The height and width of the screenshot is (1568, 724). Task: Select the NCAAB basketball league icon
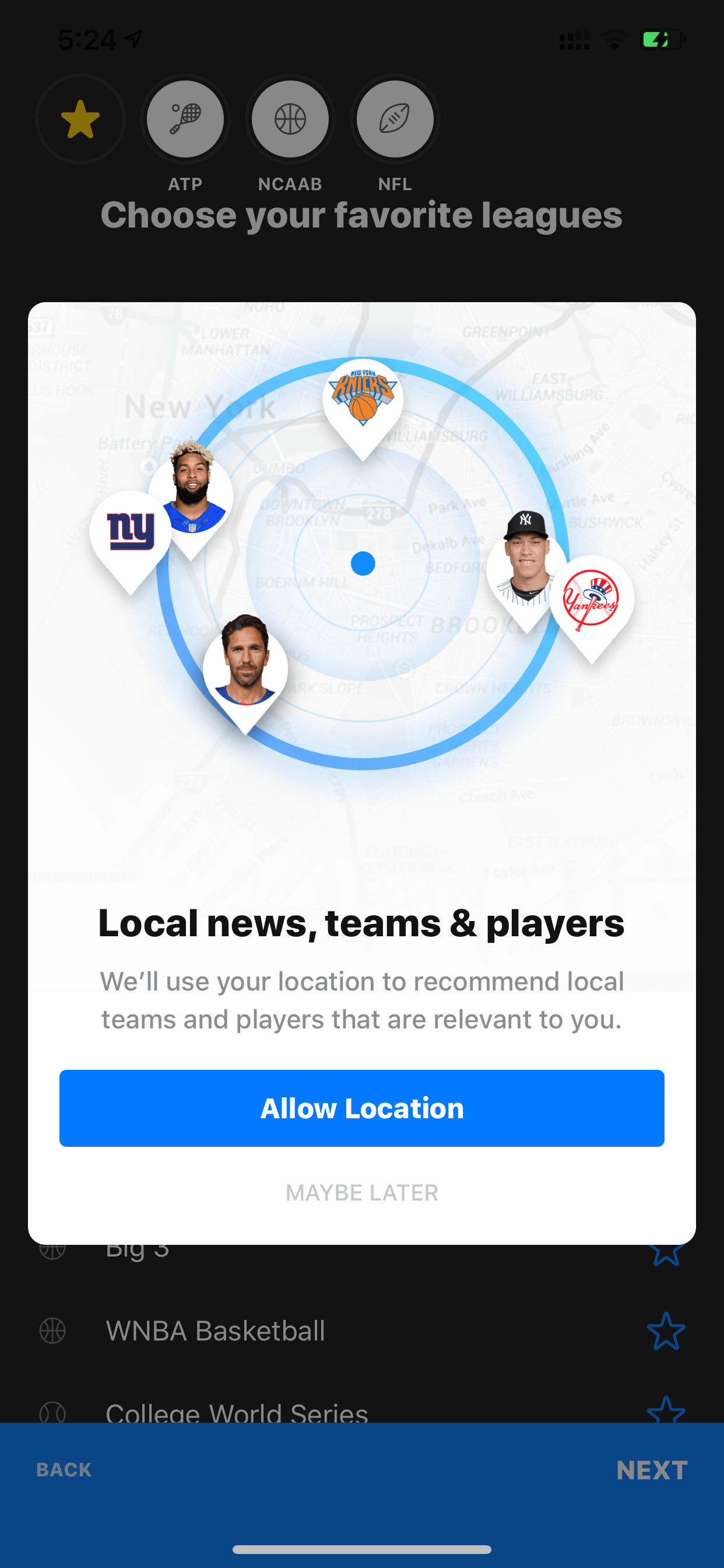click(290, 120)
